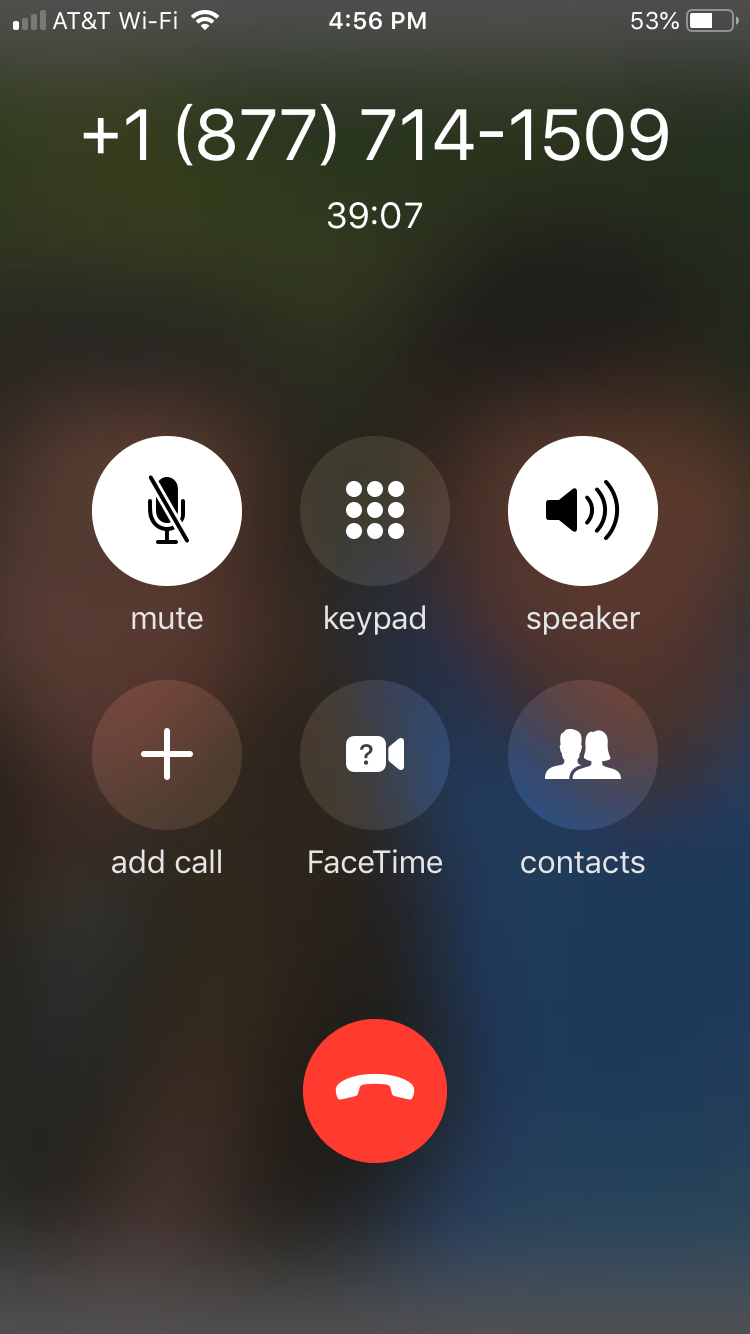Unmute the microphone on this call
This screenshot has height=1334, width=750.
pos(167,510)
